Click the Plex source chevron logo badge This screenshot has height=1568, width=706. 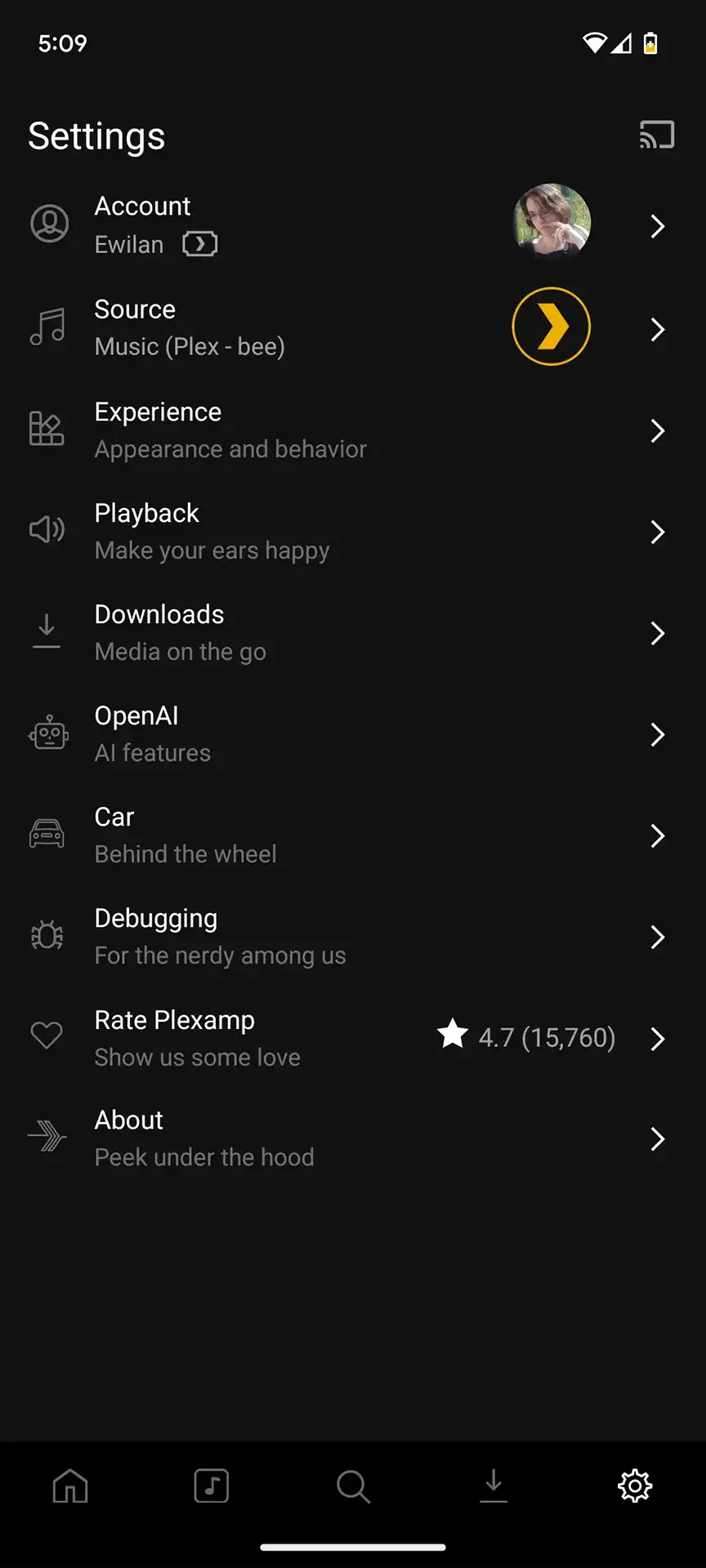552,326
